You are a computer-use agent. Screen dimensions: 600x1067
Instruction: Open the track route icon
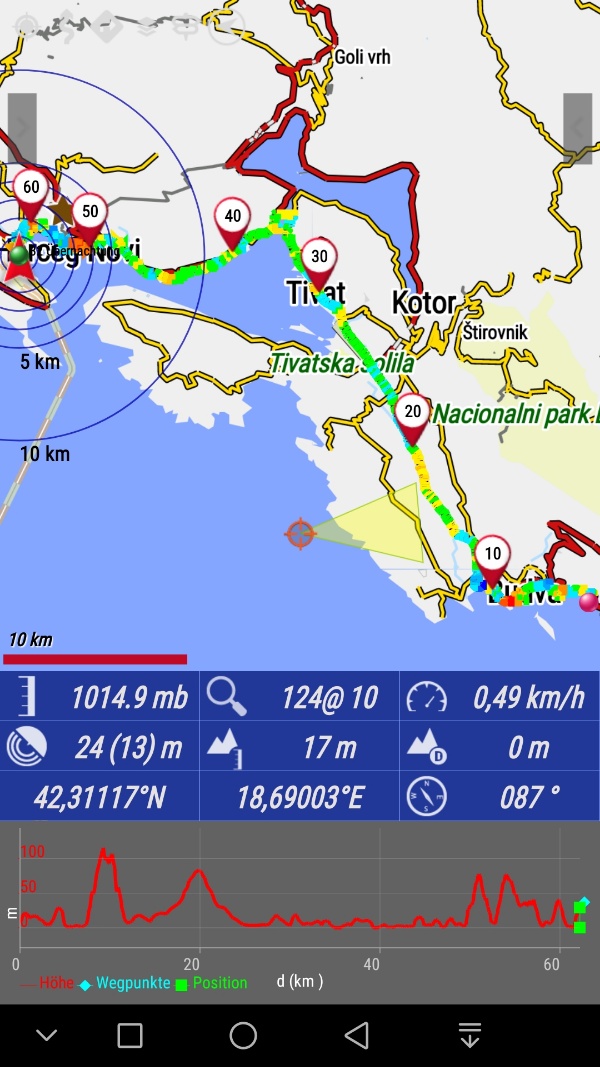click(x=66, y=26)
